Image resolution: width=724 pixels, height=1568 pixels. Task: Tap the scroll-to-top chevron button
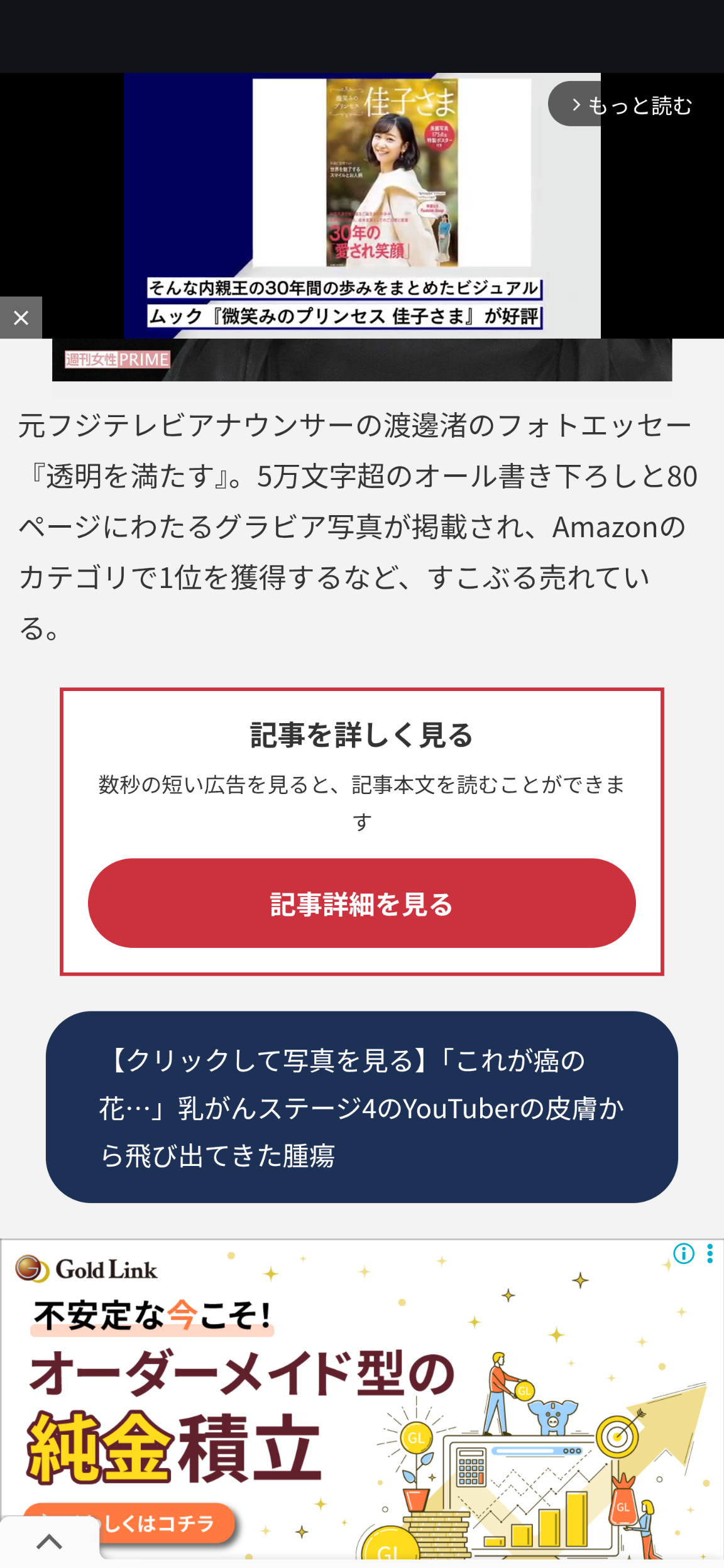pyautogui.click(x=49, y=1541)
